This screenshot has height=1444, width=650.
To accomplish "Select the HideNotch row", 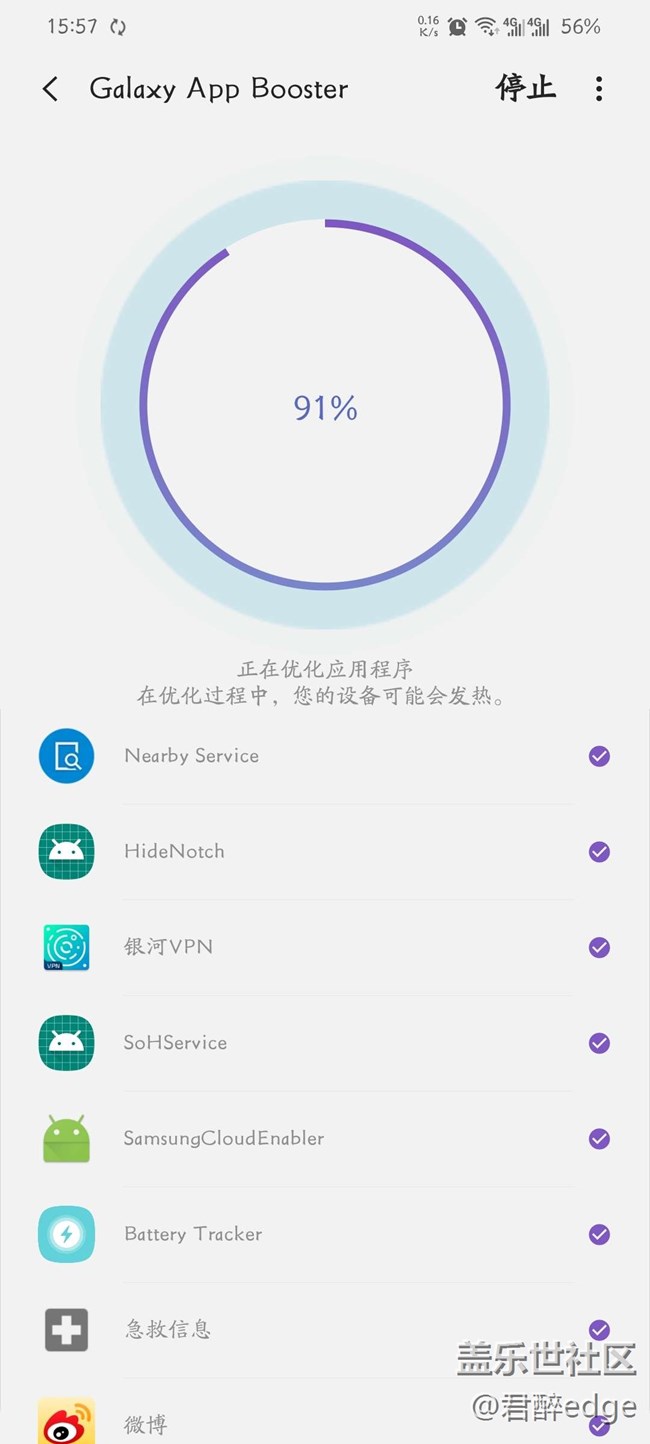I will 325,852.
